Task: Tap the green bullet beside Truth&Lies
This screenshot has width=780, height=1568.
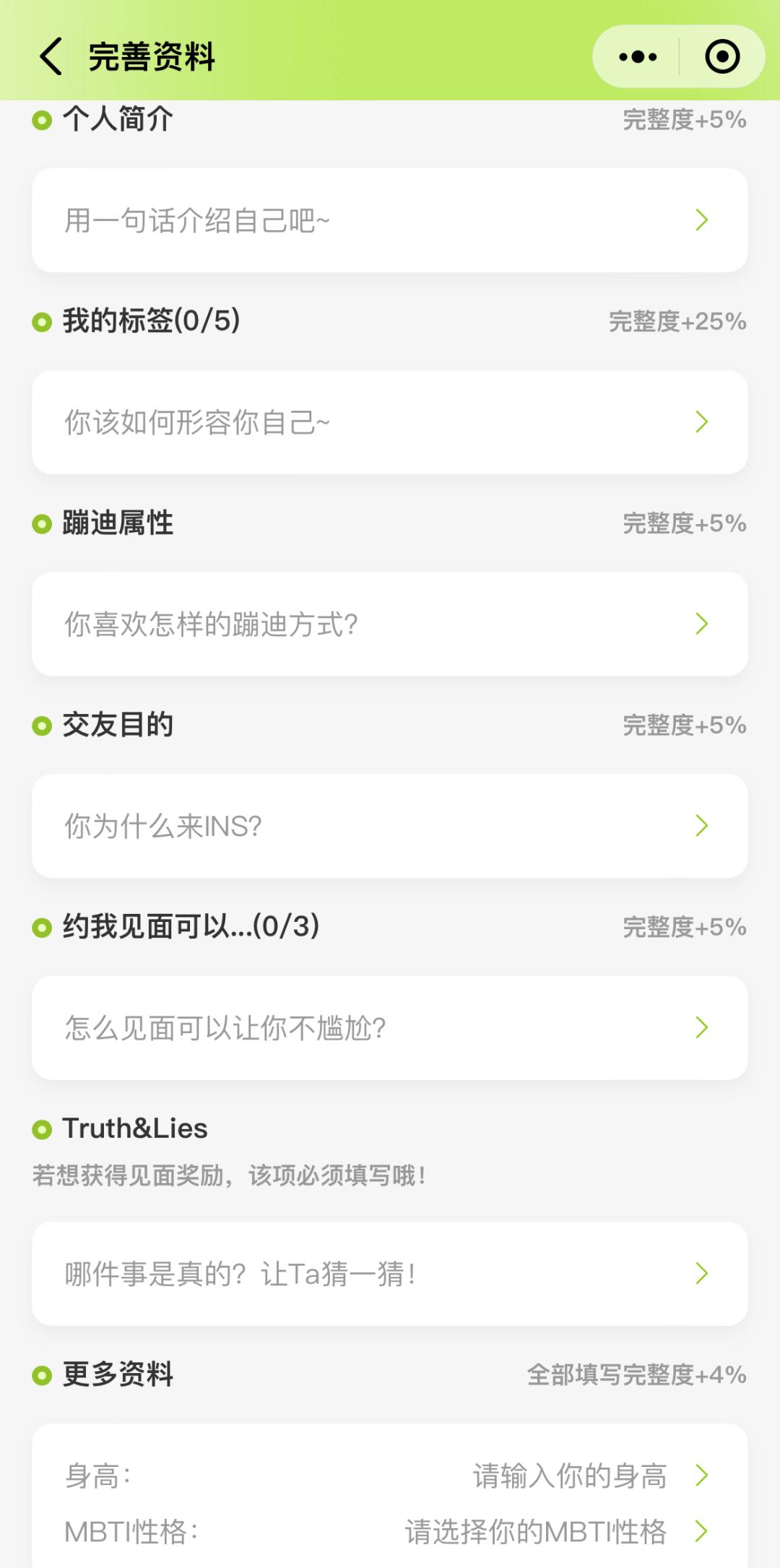Action: pyautogui.click(x=41, y=1128)
